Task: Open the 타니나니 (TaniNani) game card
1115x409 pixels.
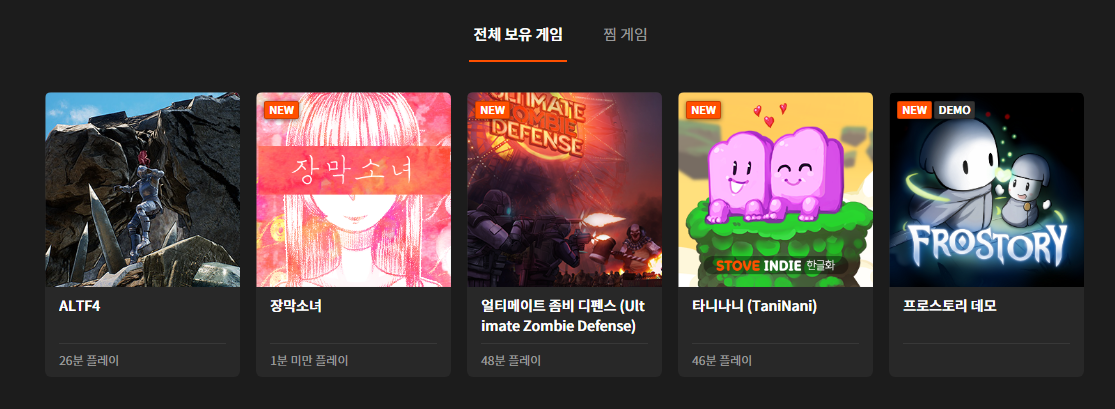Action: [x=775, y=190]
